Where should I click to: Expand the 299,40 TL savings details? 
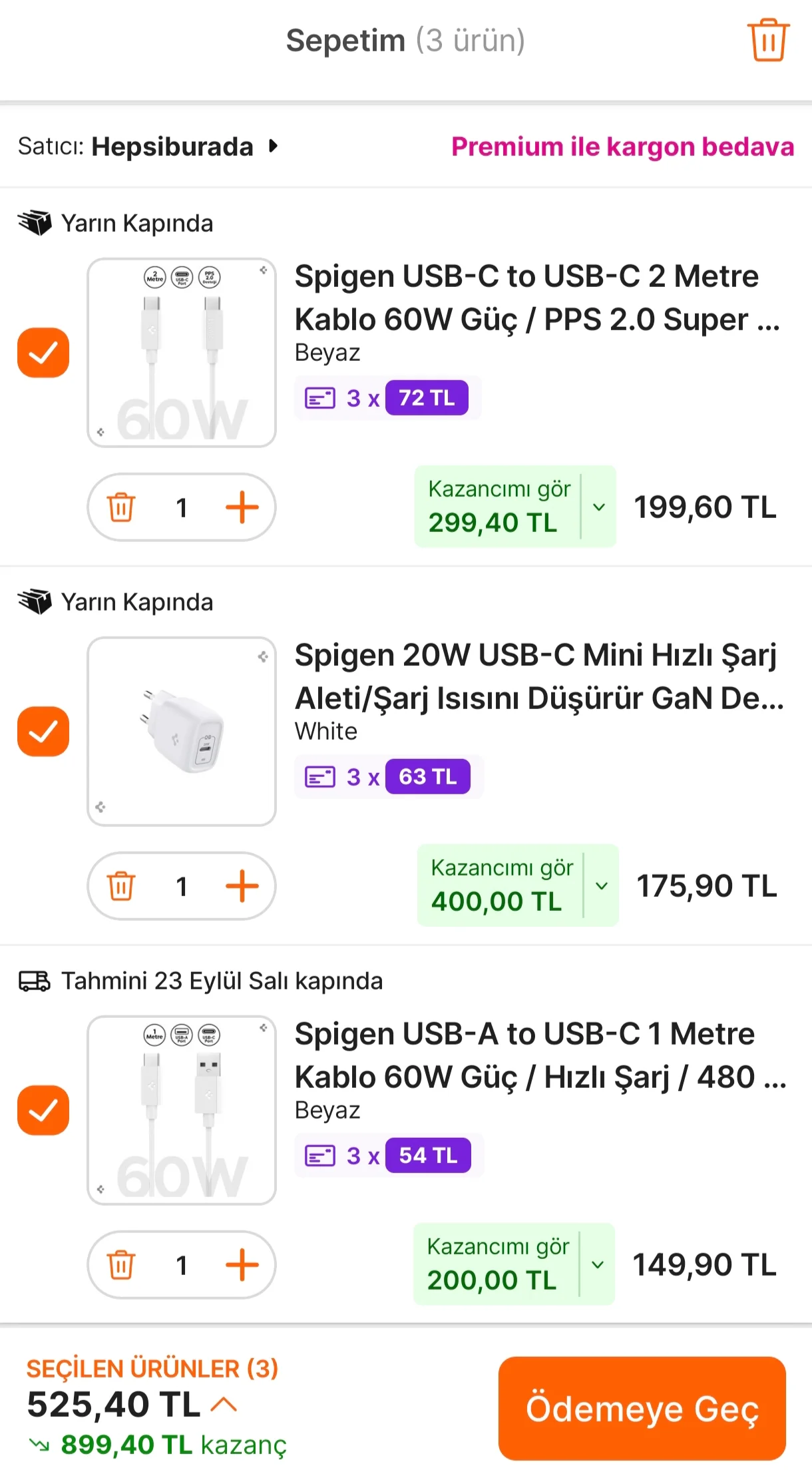pos(598,507)
